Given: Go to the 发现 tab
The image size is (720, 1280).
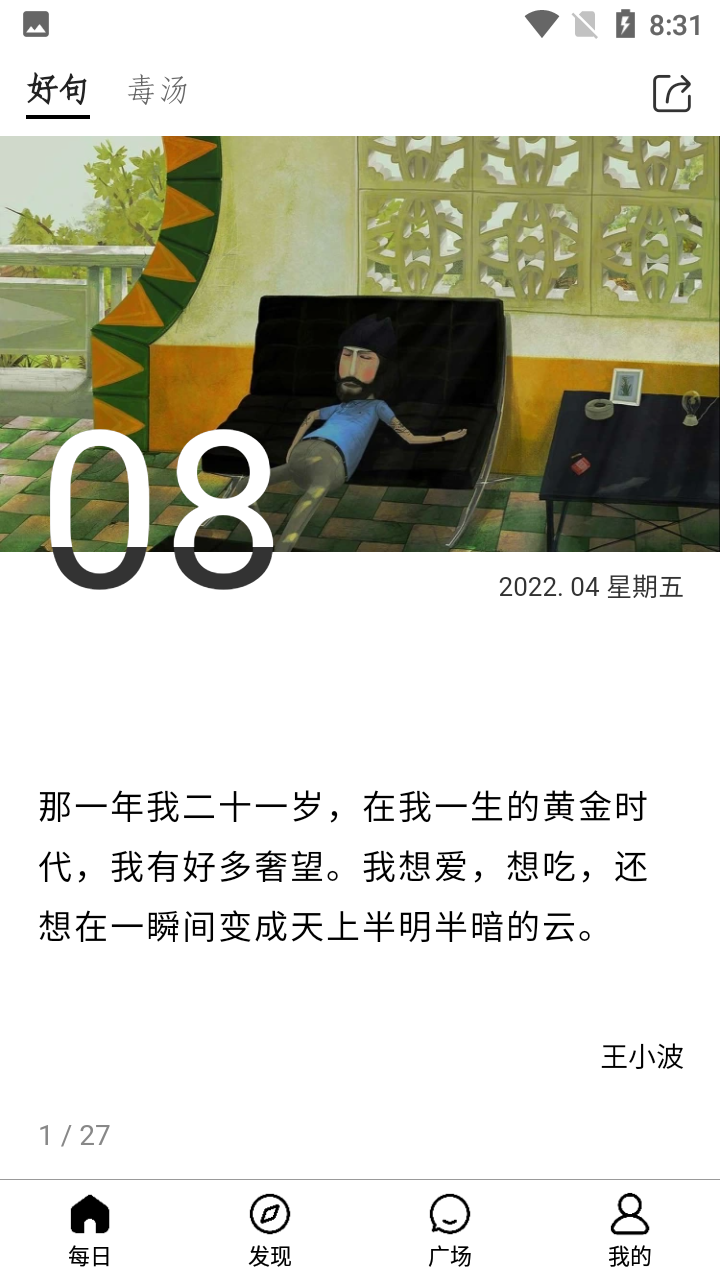Looking at the screenshot, I should pos(270,1230).
